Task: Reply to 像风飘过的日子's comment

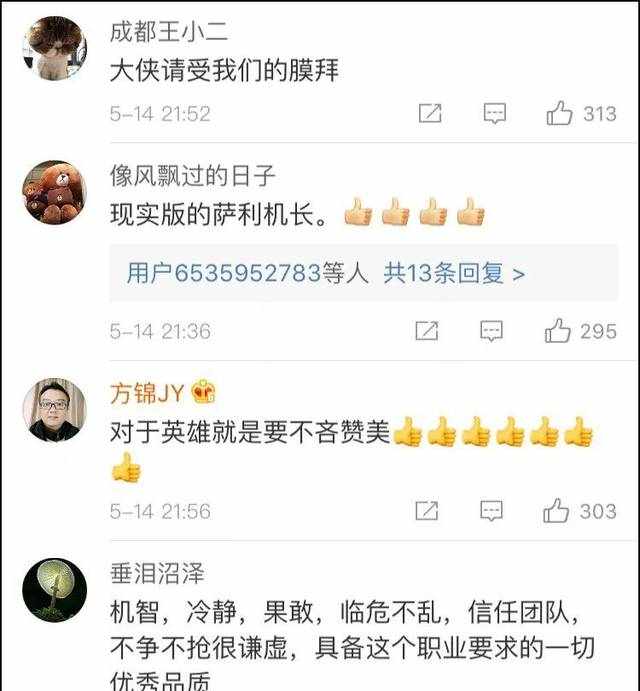Action: click(x=491, y=331)
